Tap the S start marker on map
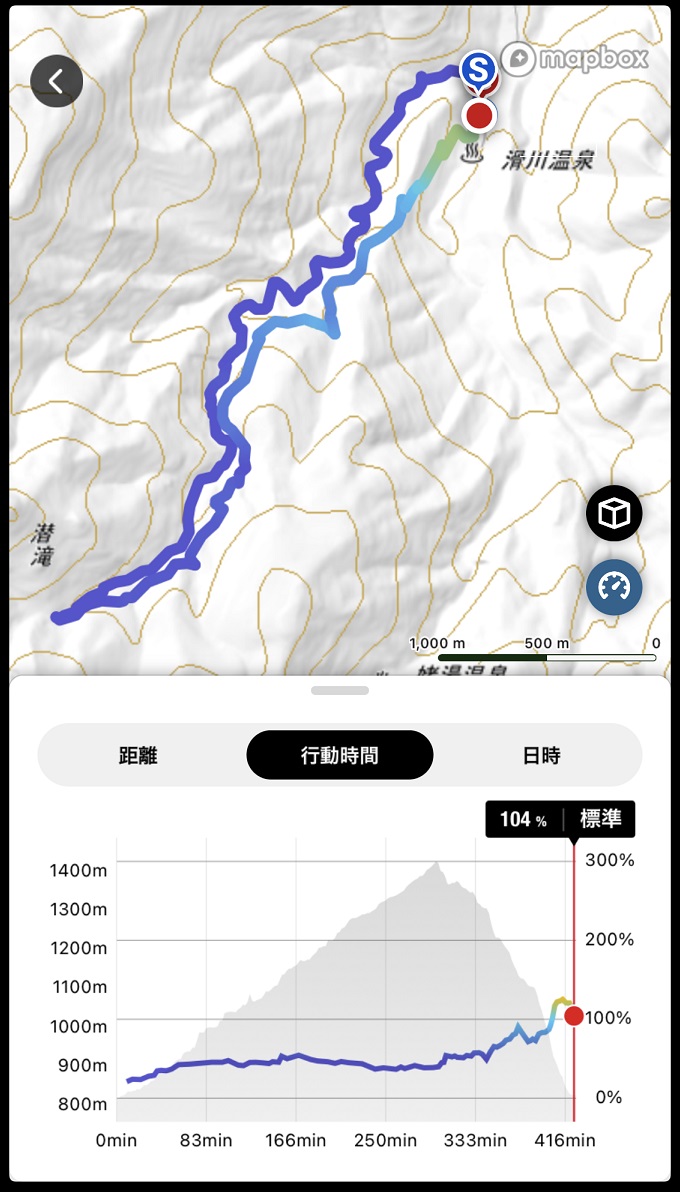Image resolution: width=680 pixels, height=1192 pixels. tap(479, 70)
